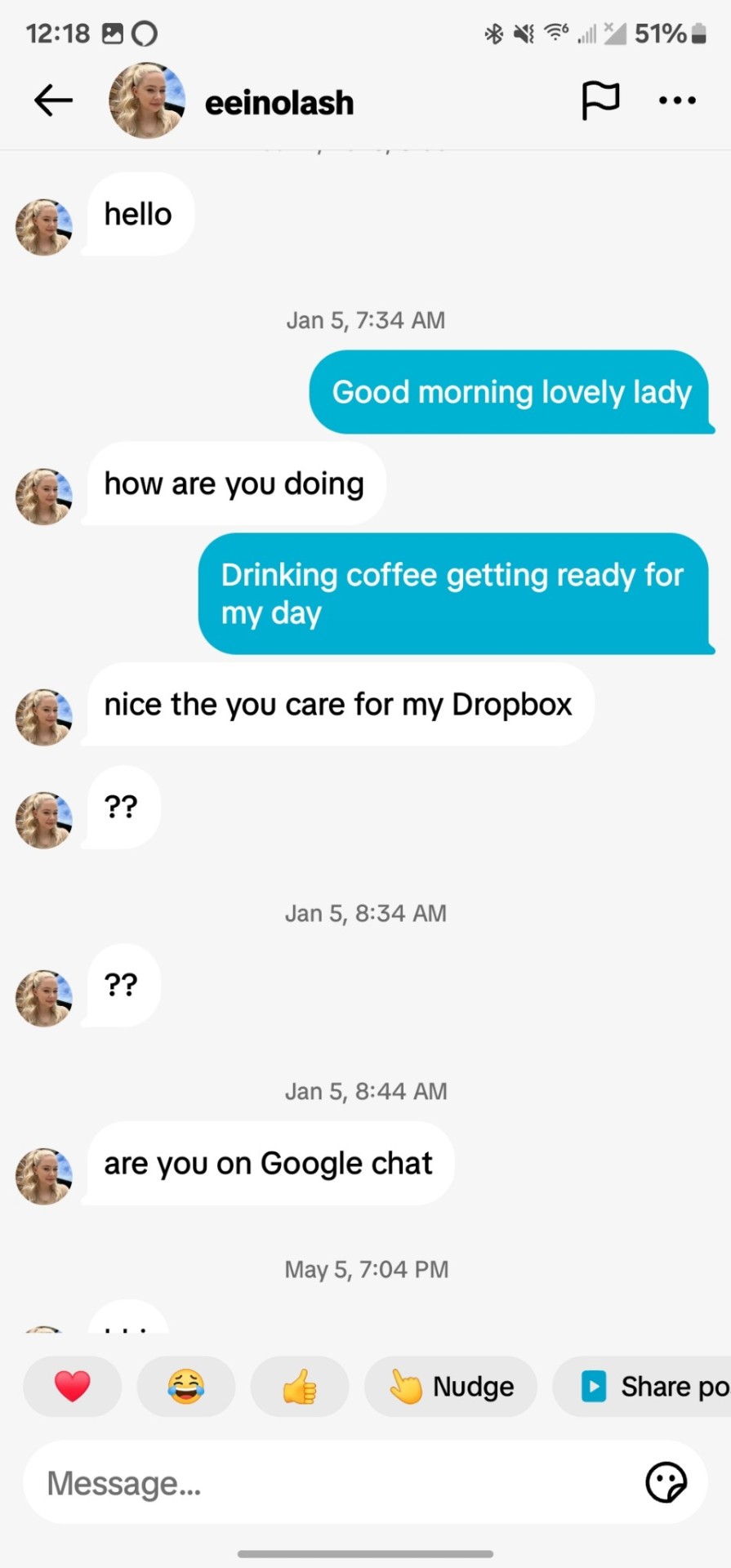Send the thumbs up quick reaction
Viewport: 731px width, 1568px height.
pos(300,1386)
